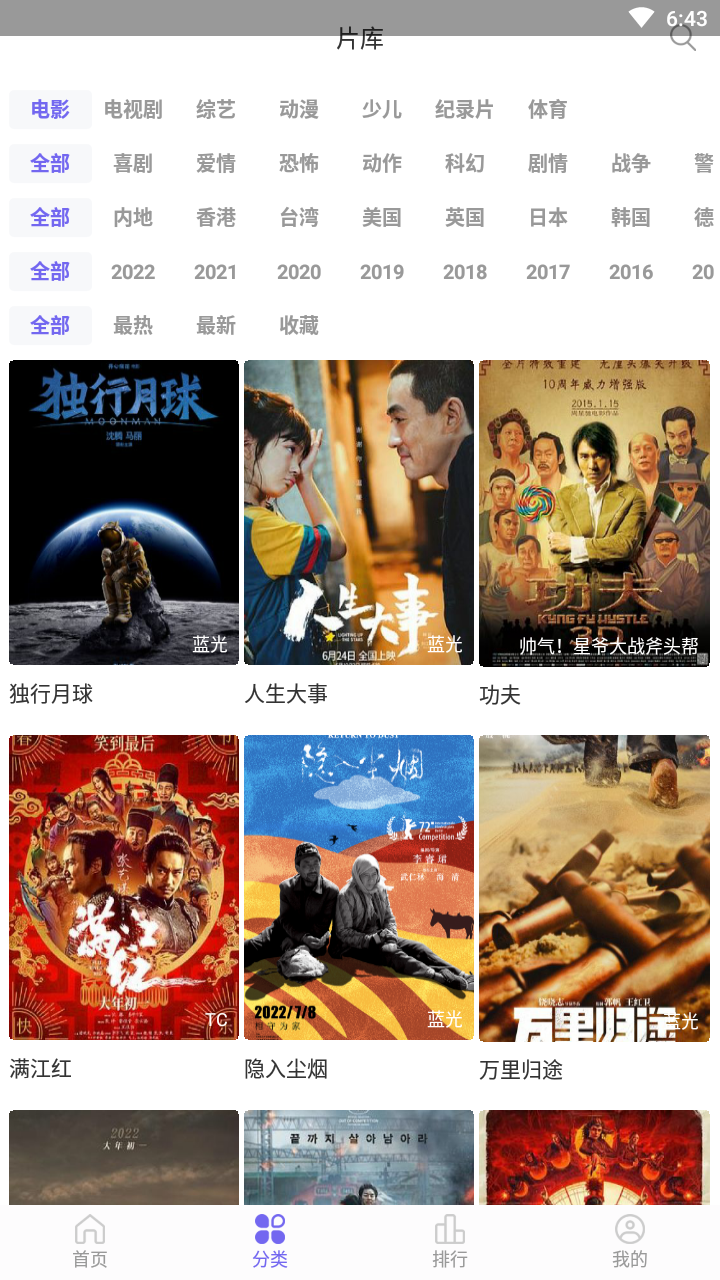Select the 美国 region filter
Screen dimensions: 720x1280
point(382,218)
